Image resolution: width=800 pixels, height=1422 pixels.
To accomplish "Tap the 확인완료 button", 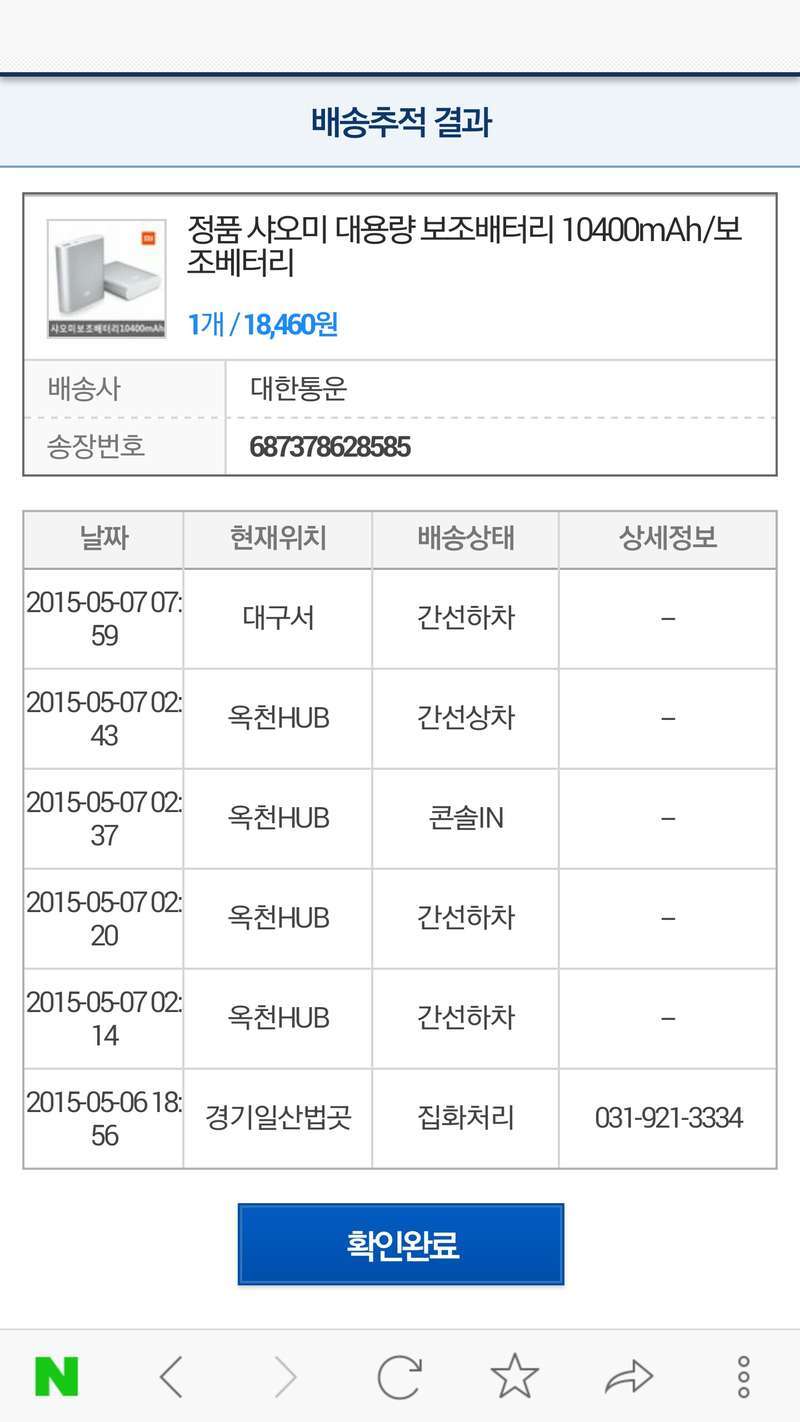I will pos(401,1244).
